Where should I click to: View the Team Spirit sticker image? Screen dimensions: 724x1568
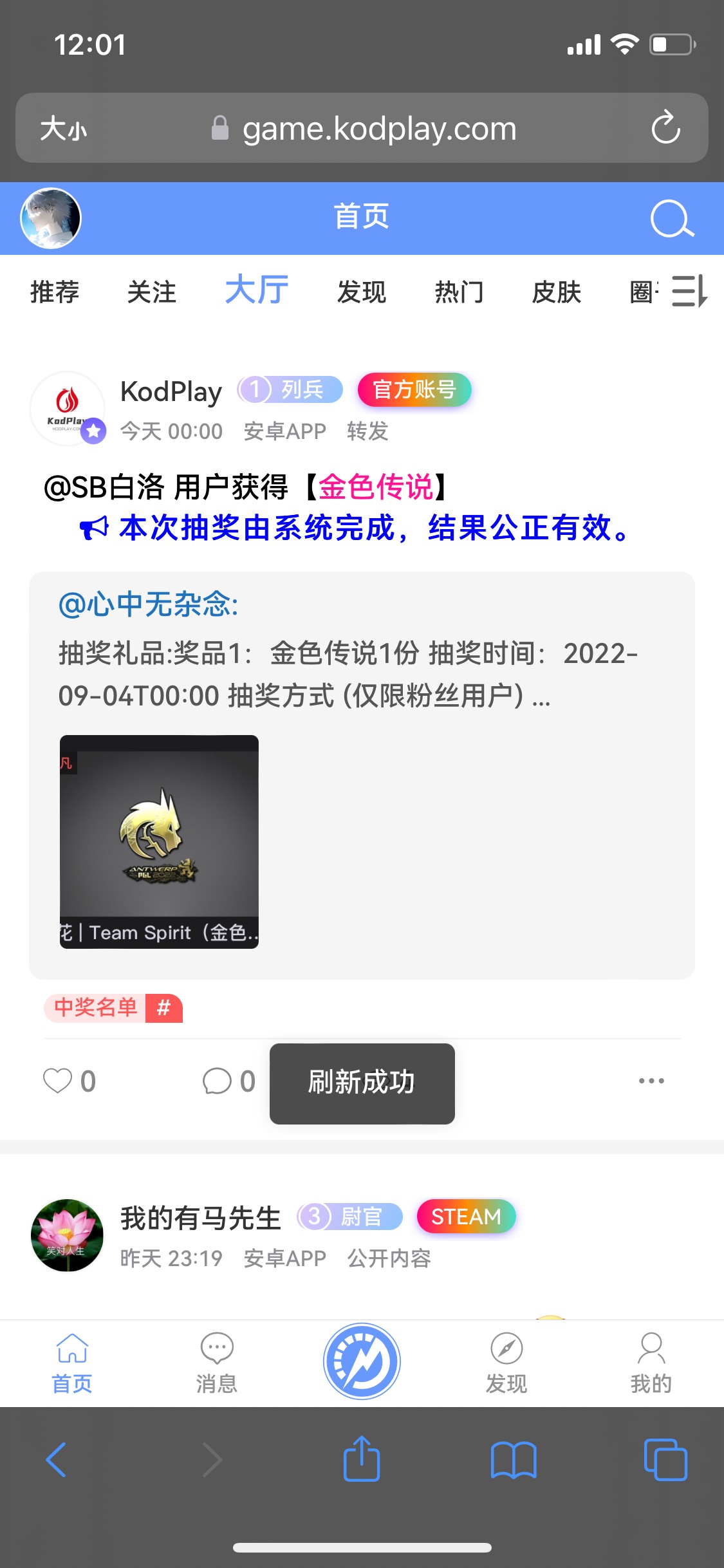click(x=159, y=842)
